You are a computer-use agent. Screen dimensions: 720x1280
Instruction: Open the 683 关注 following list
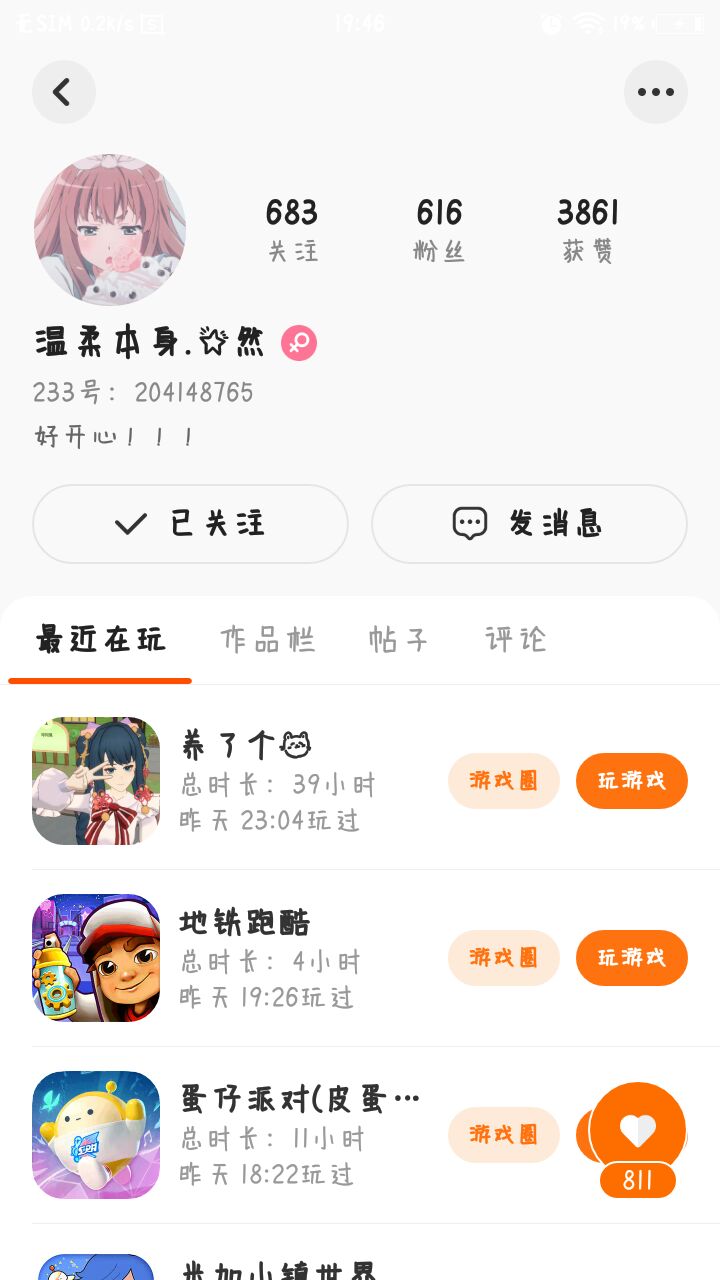point(292,230)
